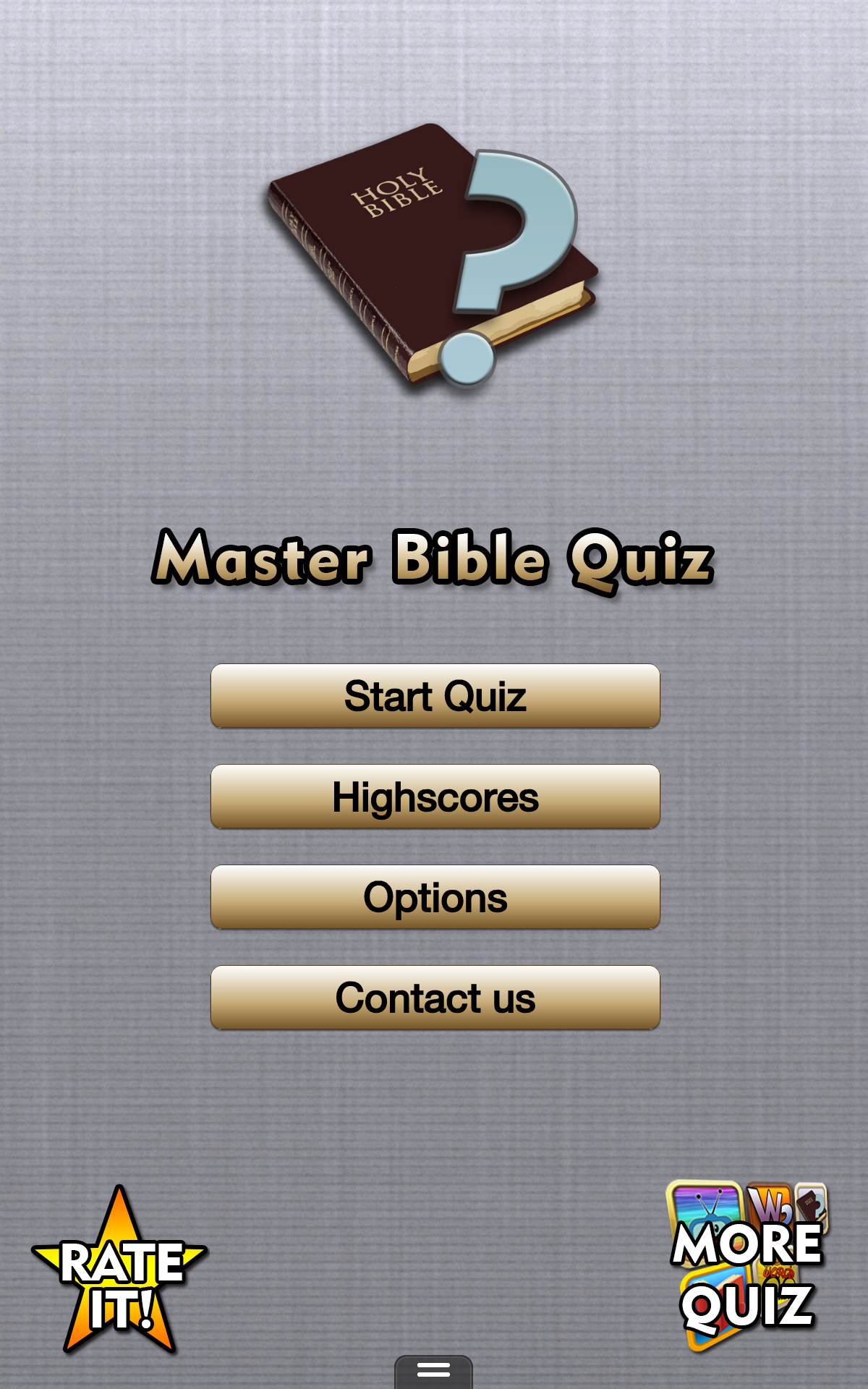Click the Master Bible Quiz title

434,557
